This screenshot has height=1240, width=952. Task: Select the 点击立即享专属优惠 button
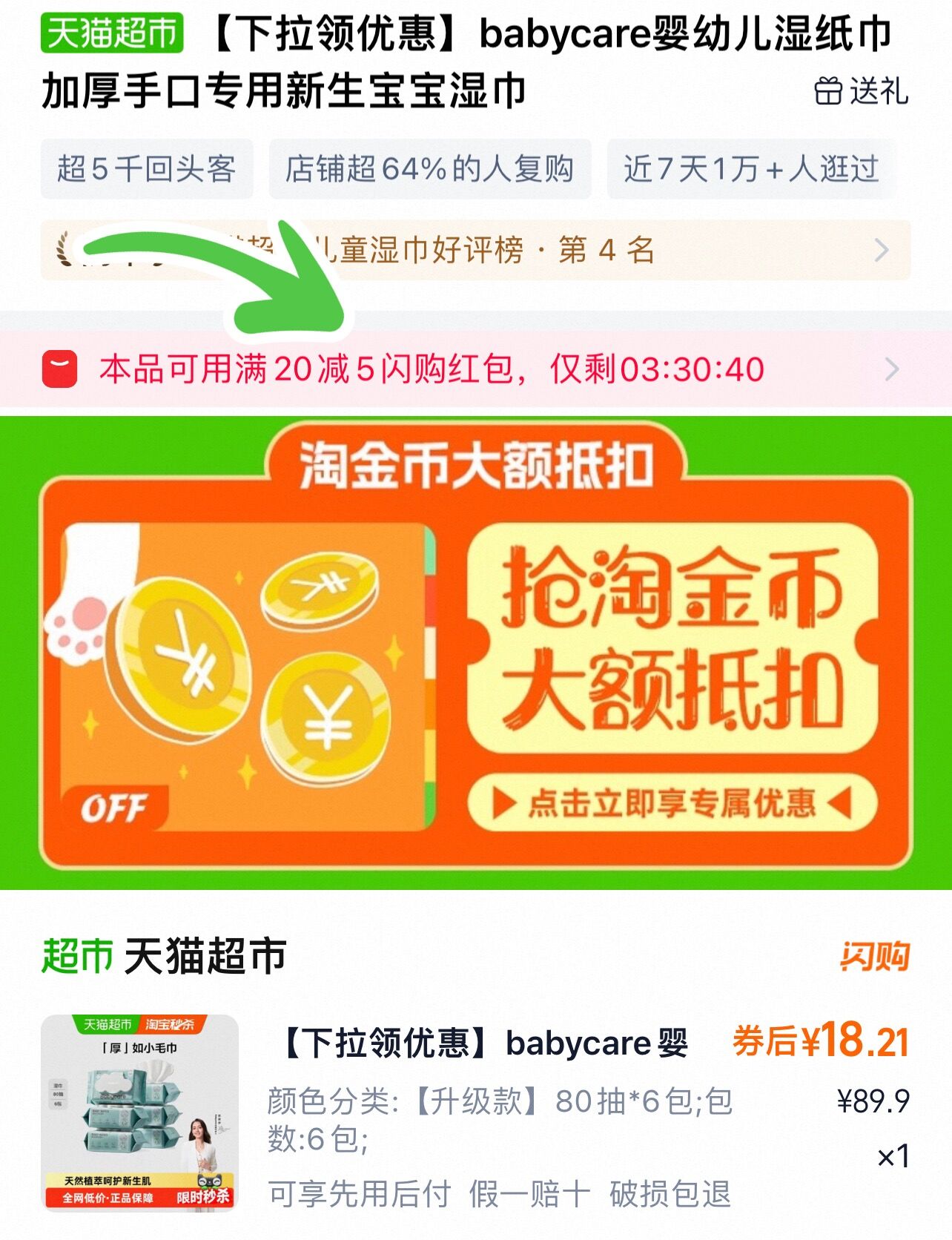click(x=672, y=803)
